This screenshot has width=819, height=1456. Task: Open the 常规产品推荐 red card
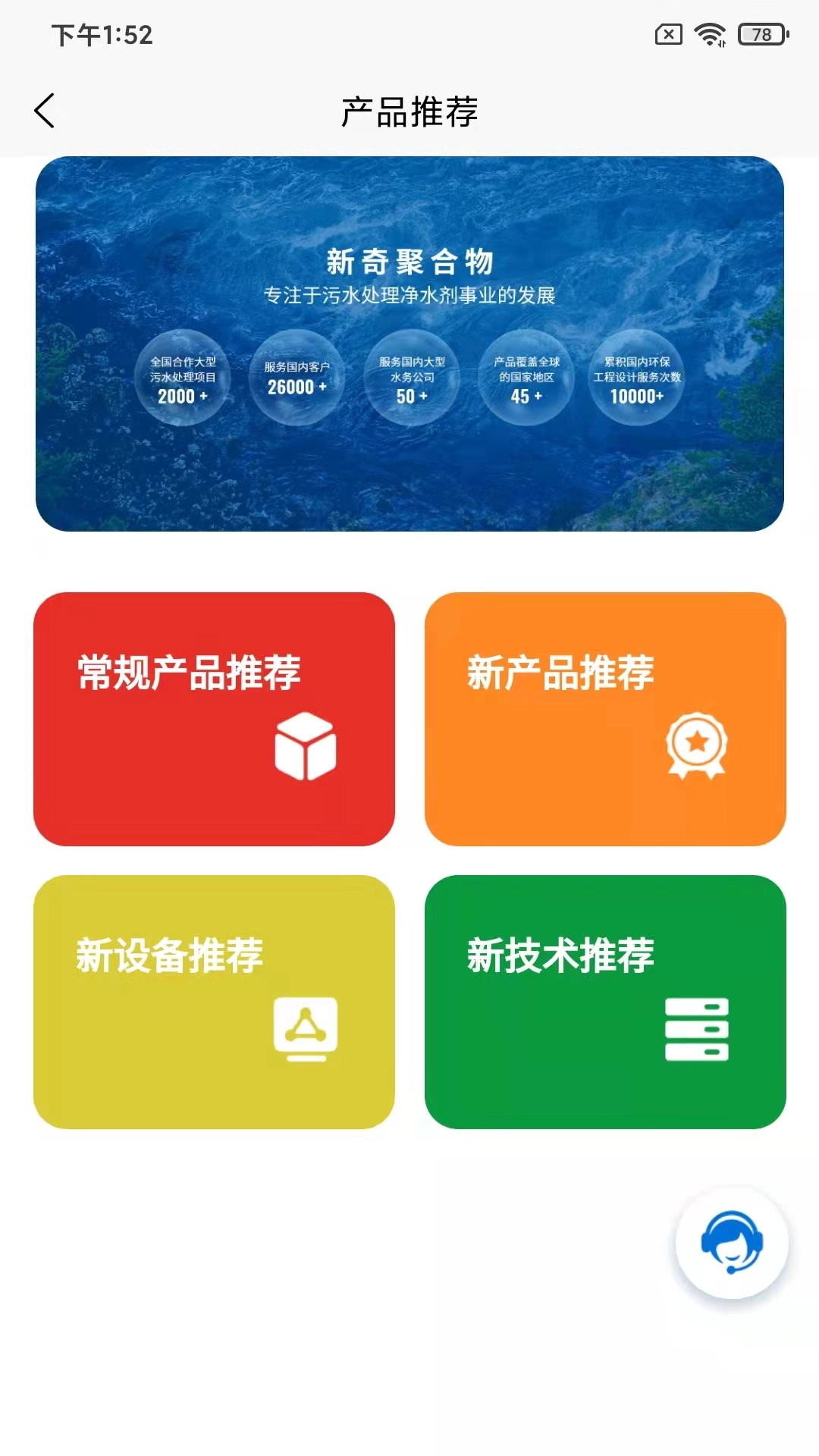[214, 719]
